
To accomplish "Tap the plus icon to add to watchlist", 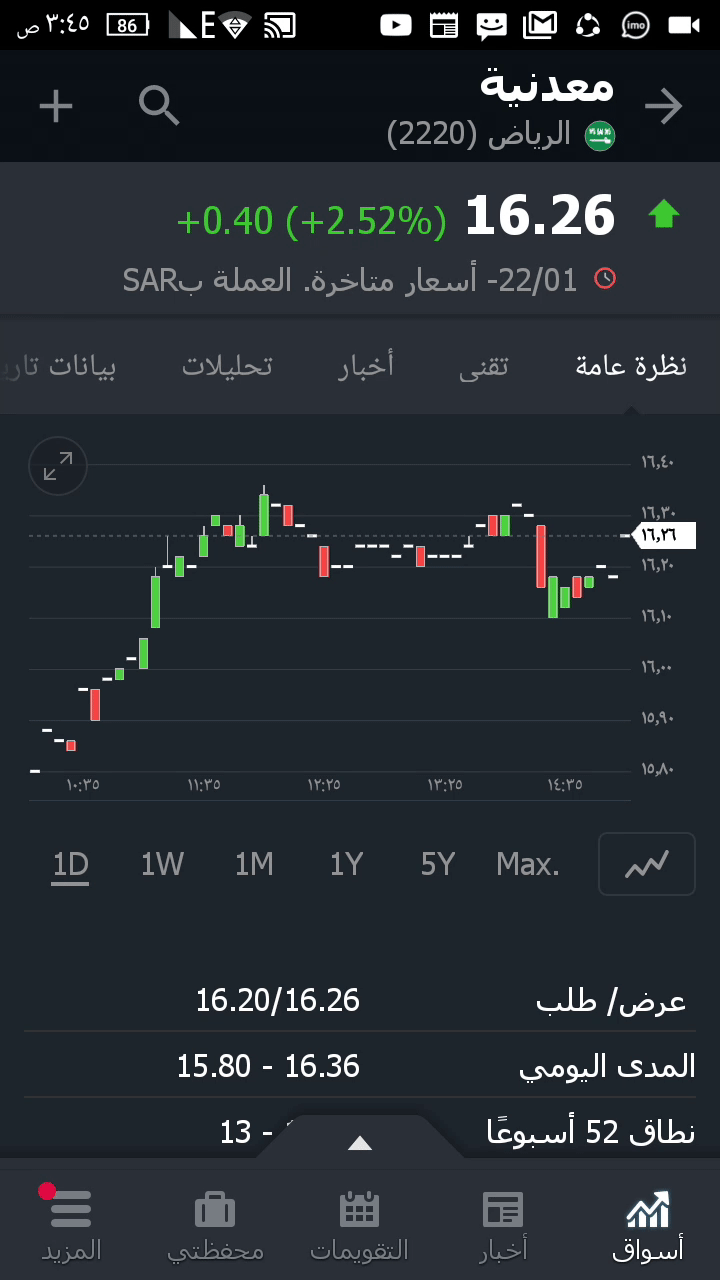I will 56,106.
